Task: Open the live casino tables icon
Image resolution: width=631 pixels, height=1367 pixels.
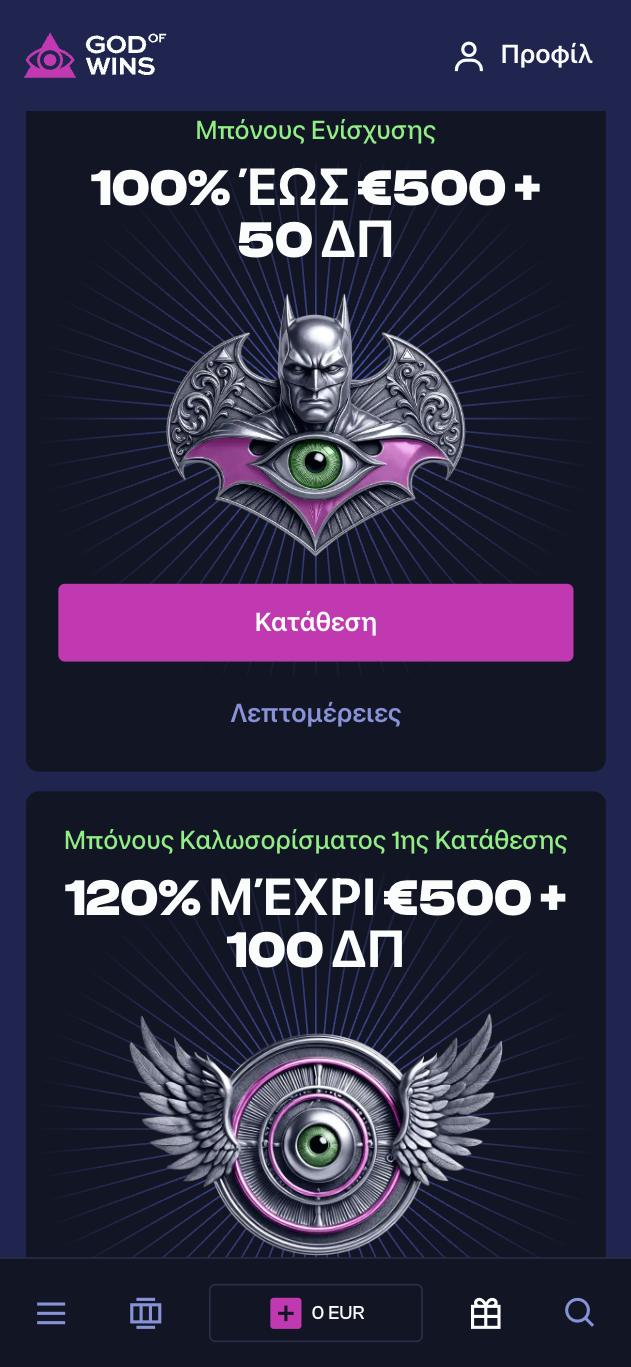Action: (146, 1312)
